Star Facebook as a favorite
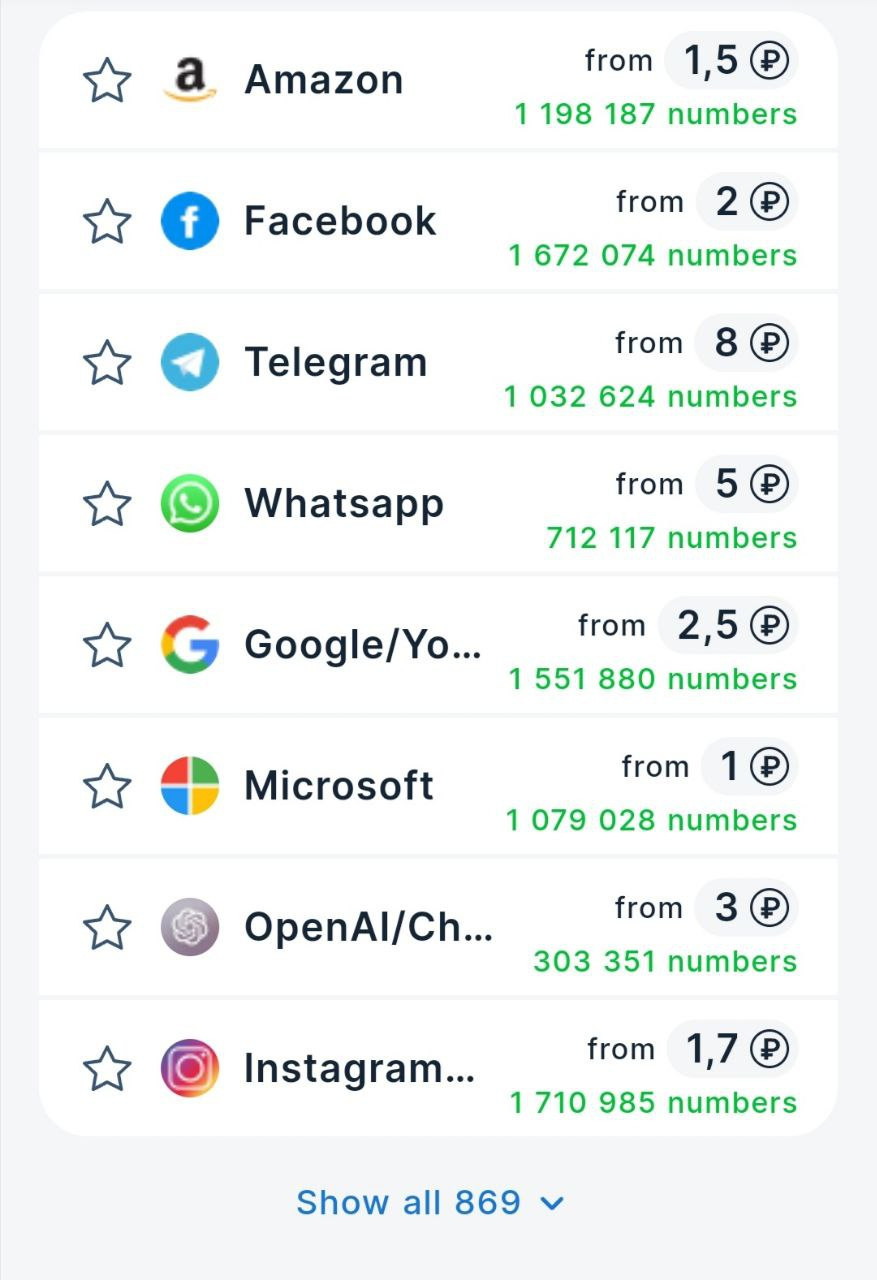The height and width of the screenshot is (1280, 877). (x=106, y=221)
